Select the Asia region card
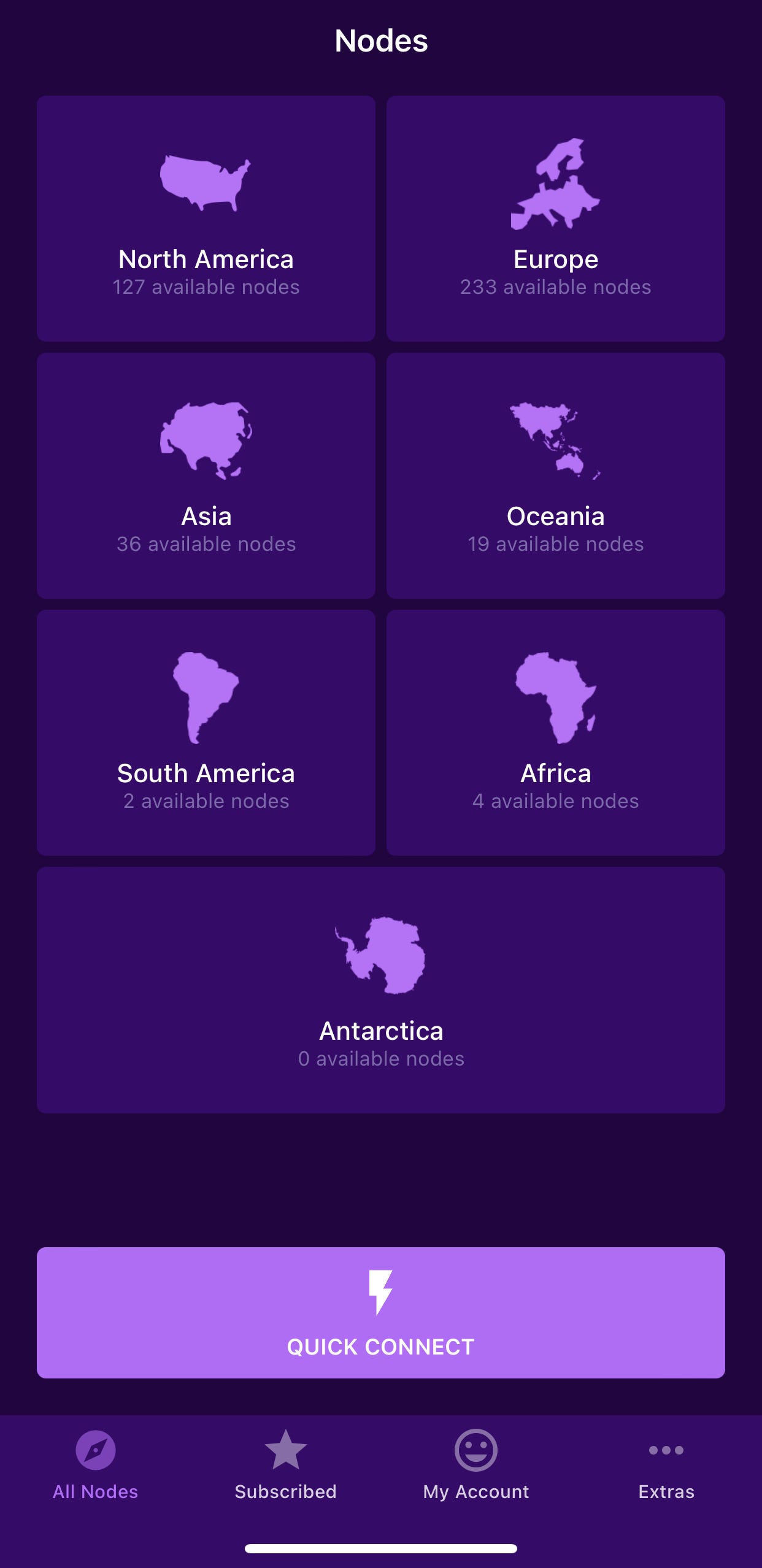 (x=206, y=475)
